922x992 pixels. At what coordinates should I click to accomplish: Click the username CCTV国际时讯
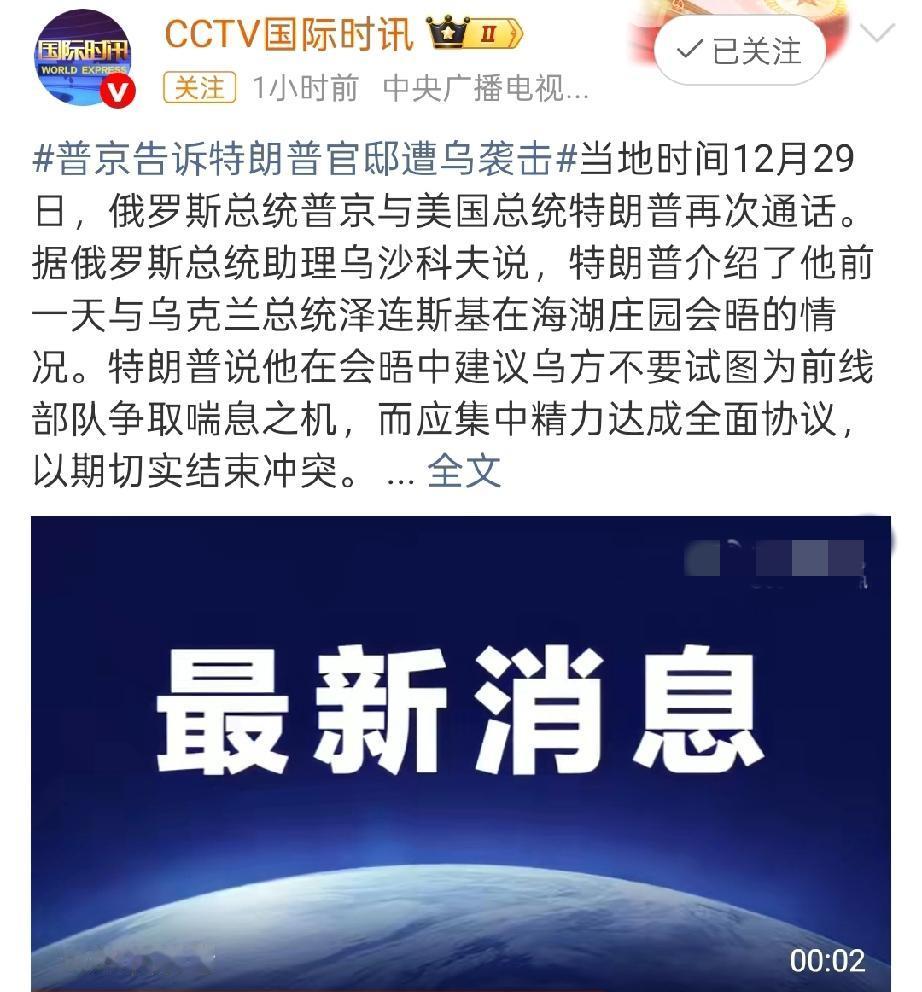(292, 31)
